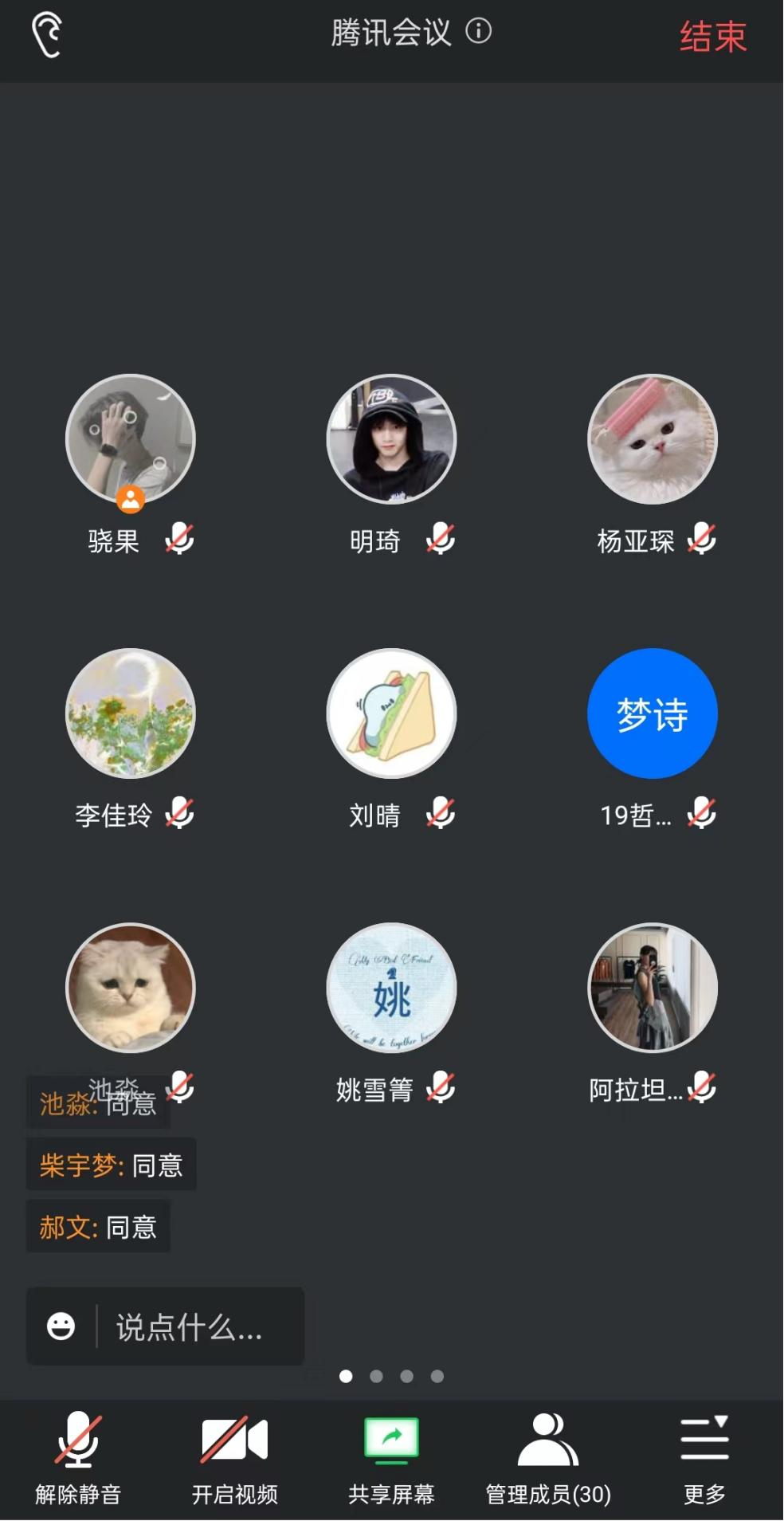Turn on camera with 开启视频
784x1521 pixels.
[x=234, y=1458]
